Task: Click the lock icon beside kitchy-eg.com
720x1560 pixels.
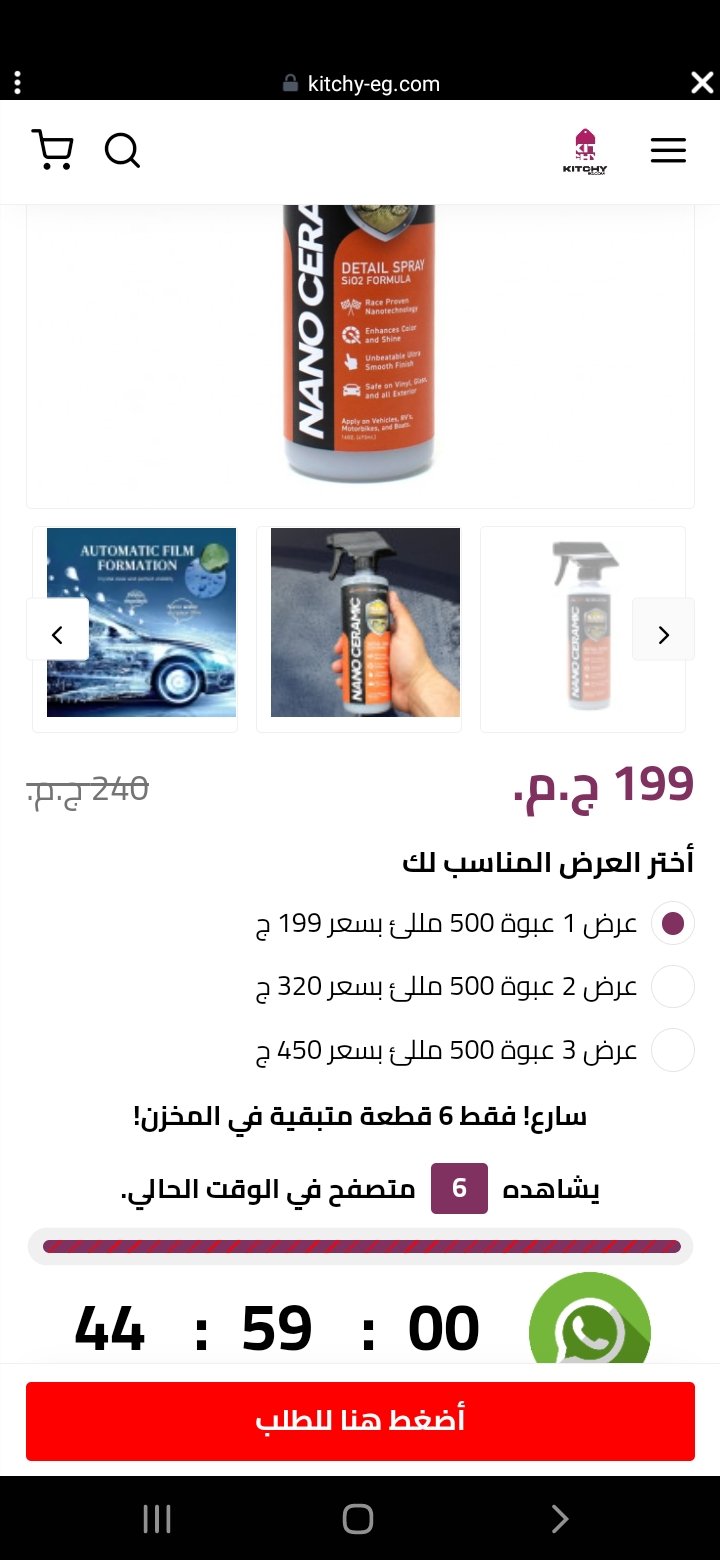Action: [x=291, y=84]
